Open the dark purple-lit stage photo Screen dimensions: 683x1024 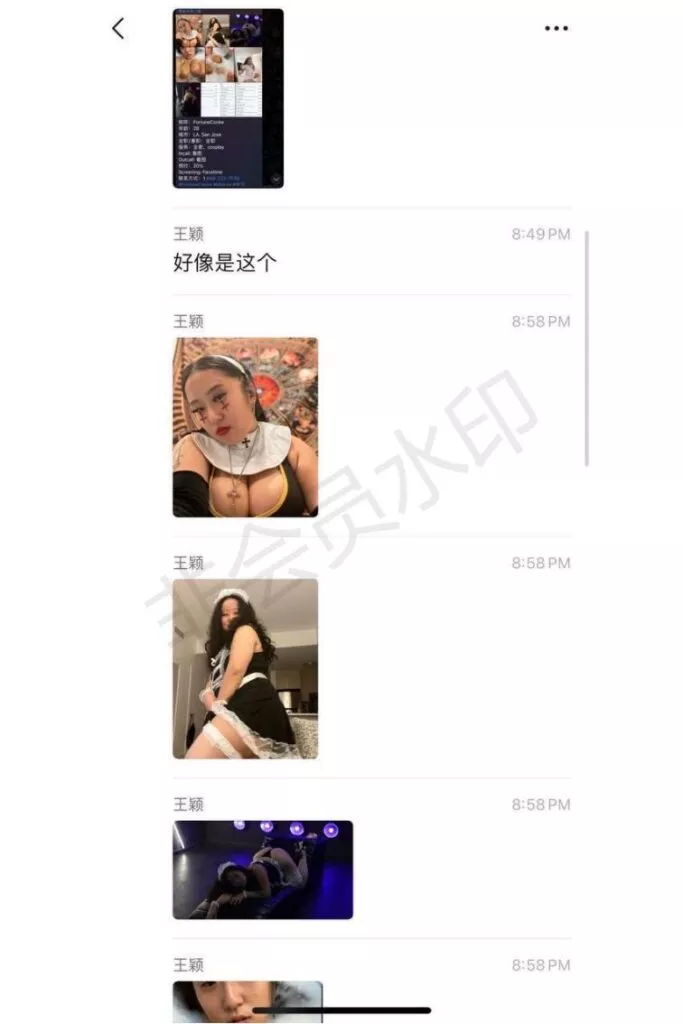(x=262, y=869)
